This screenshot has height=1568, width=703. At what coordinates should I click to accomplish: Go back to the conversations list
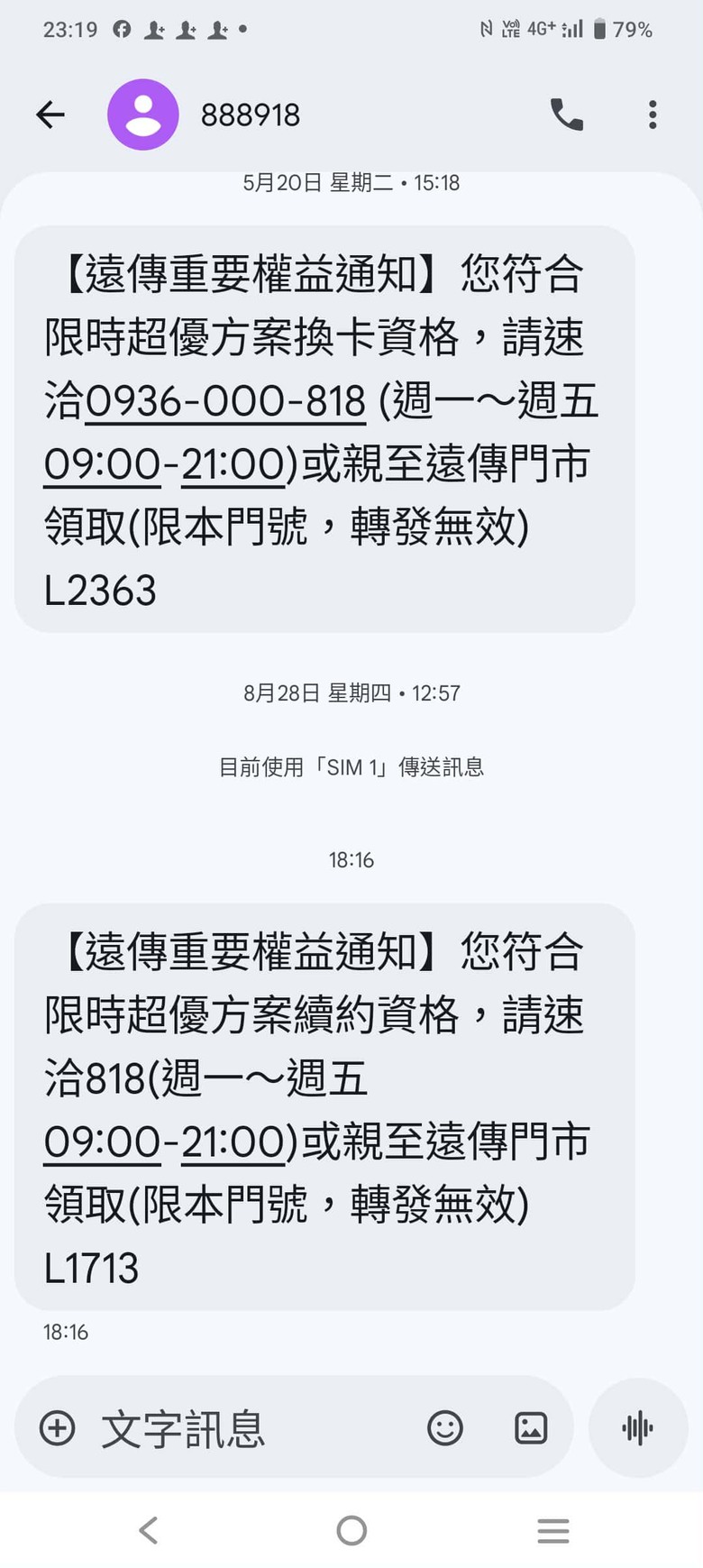coord(50,115)
